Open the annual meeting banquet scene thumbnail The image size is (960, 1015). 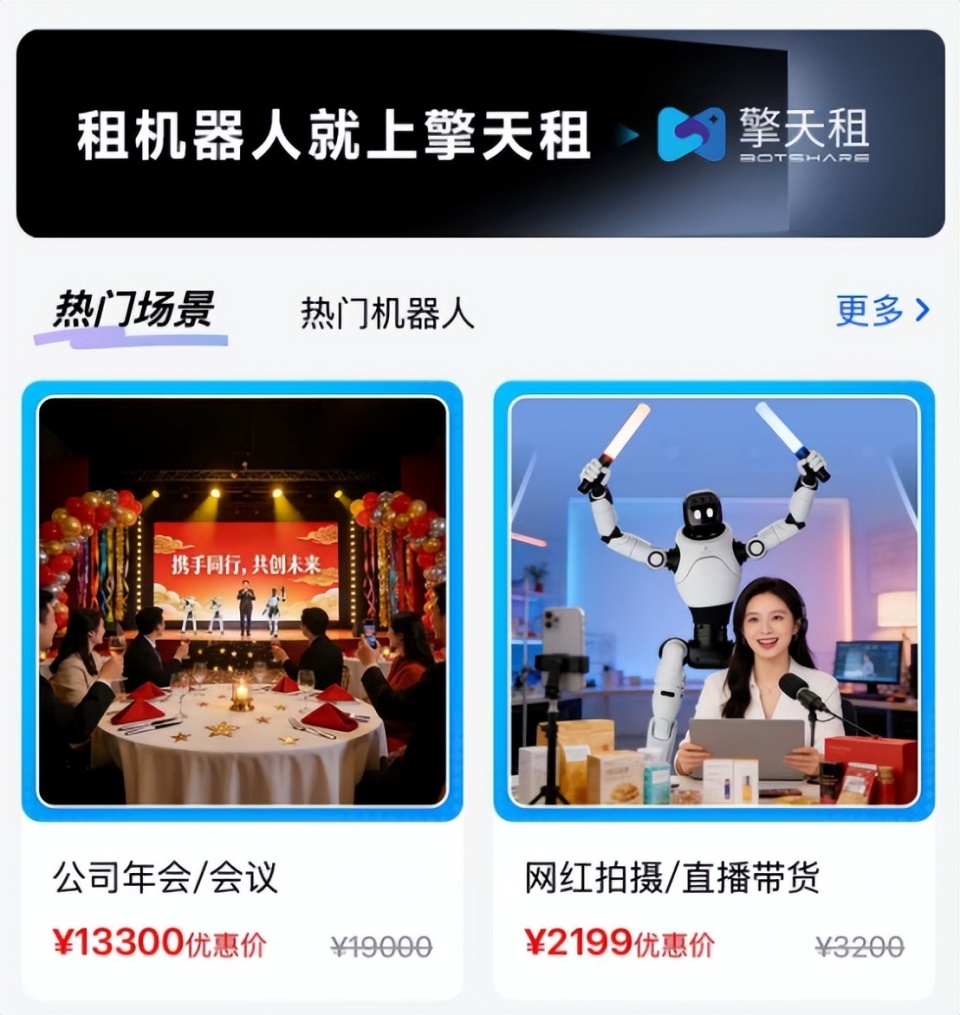click(x=240, y=600)
